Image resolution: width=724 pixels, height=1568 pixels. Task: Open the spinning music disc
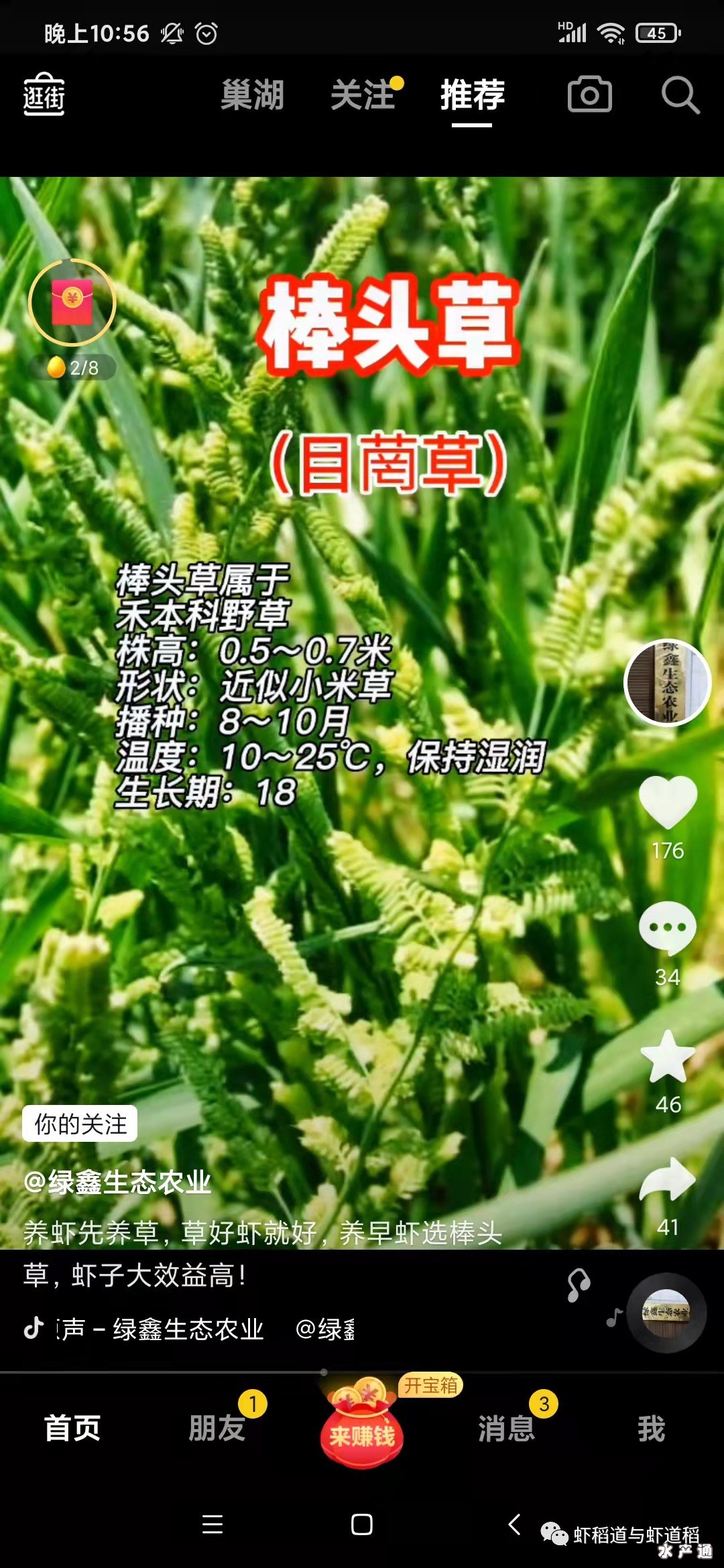[x=666, y=1312]
